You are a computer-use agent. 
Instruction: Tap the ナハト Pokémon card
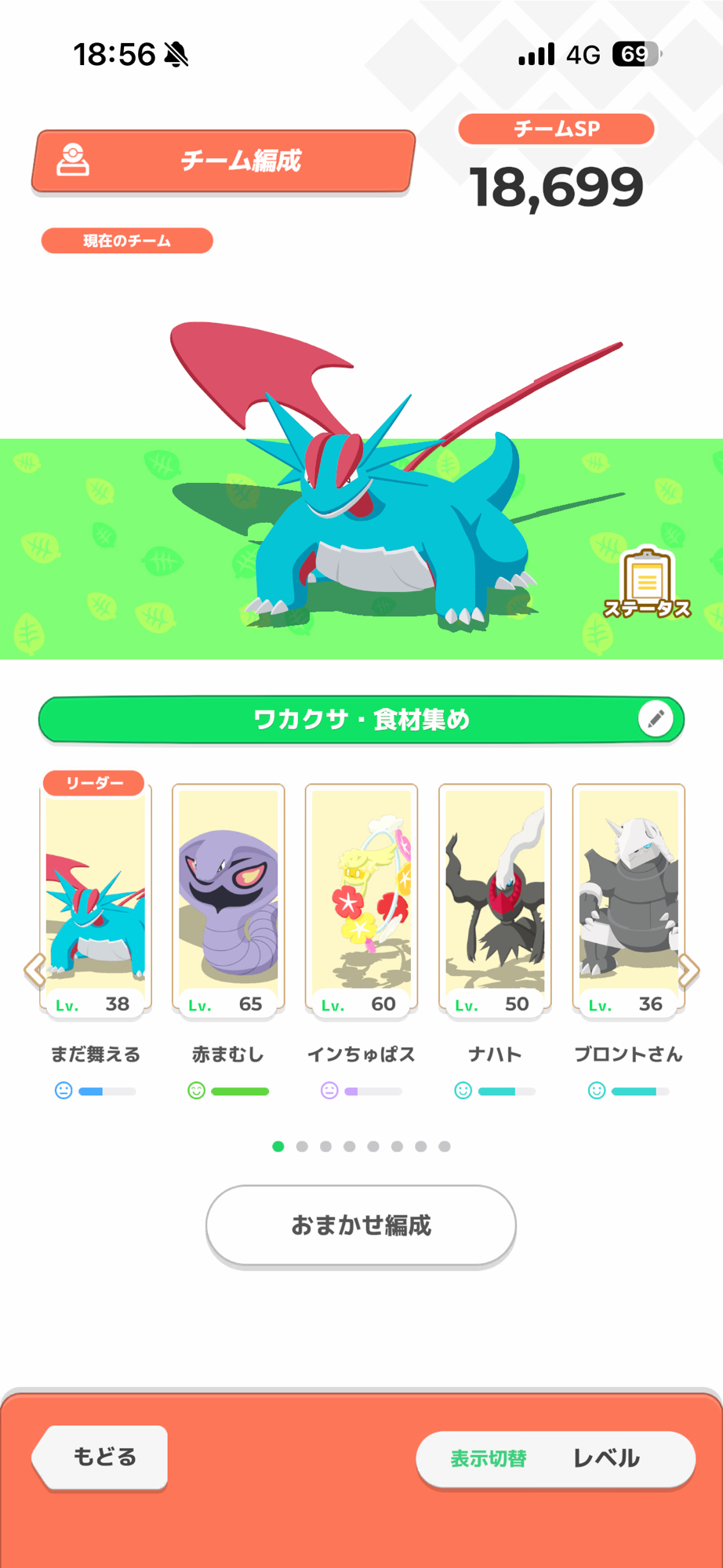click(495, 898)
